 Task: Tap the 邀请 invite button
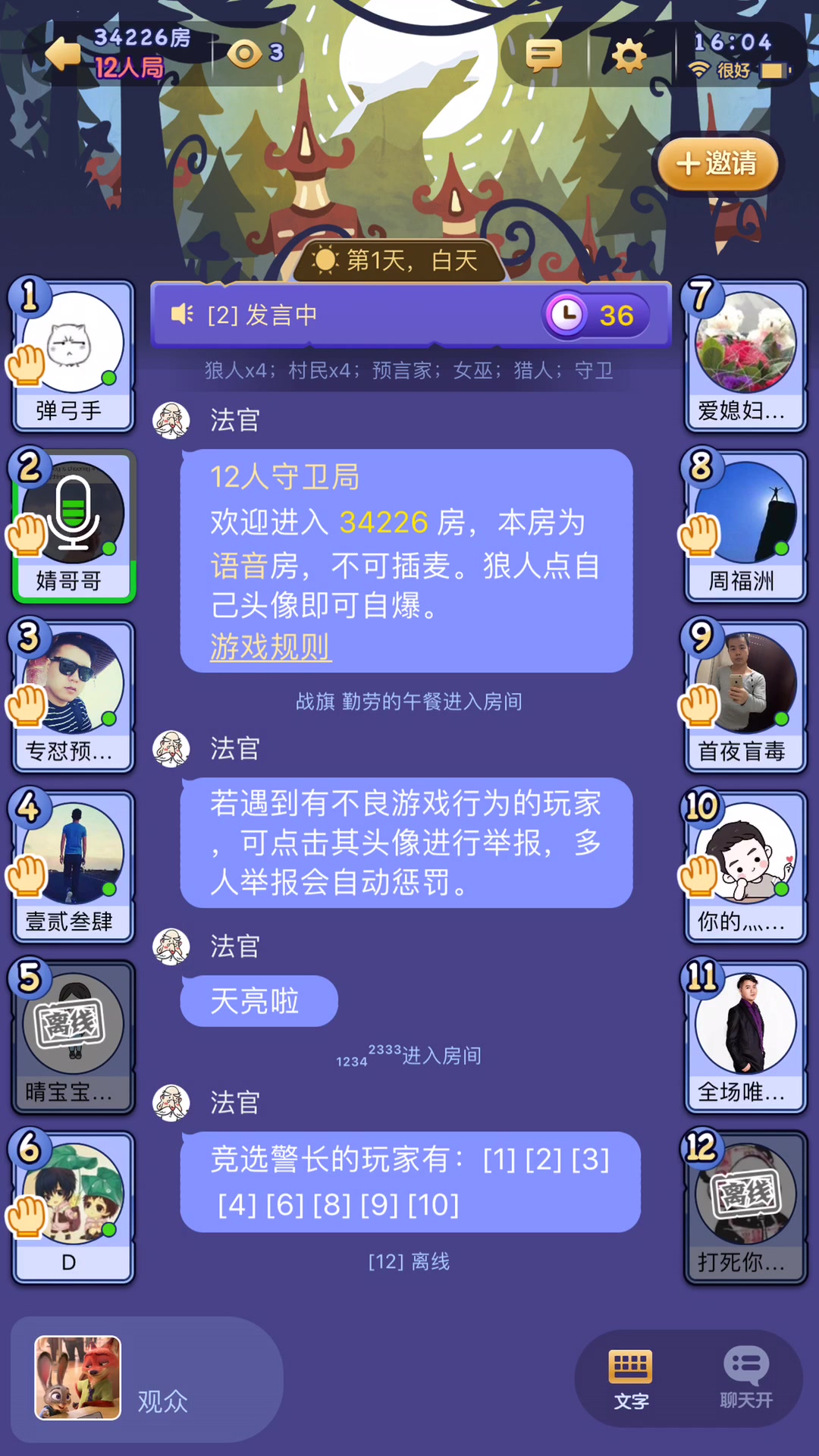click(x=717, y=164)
